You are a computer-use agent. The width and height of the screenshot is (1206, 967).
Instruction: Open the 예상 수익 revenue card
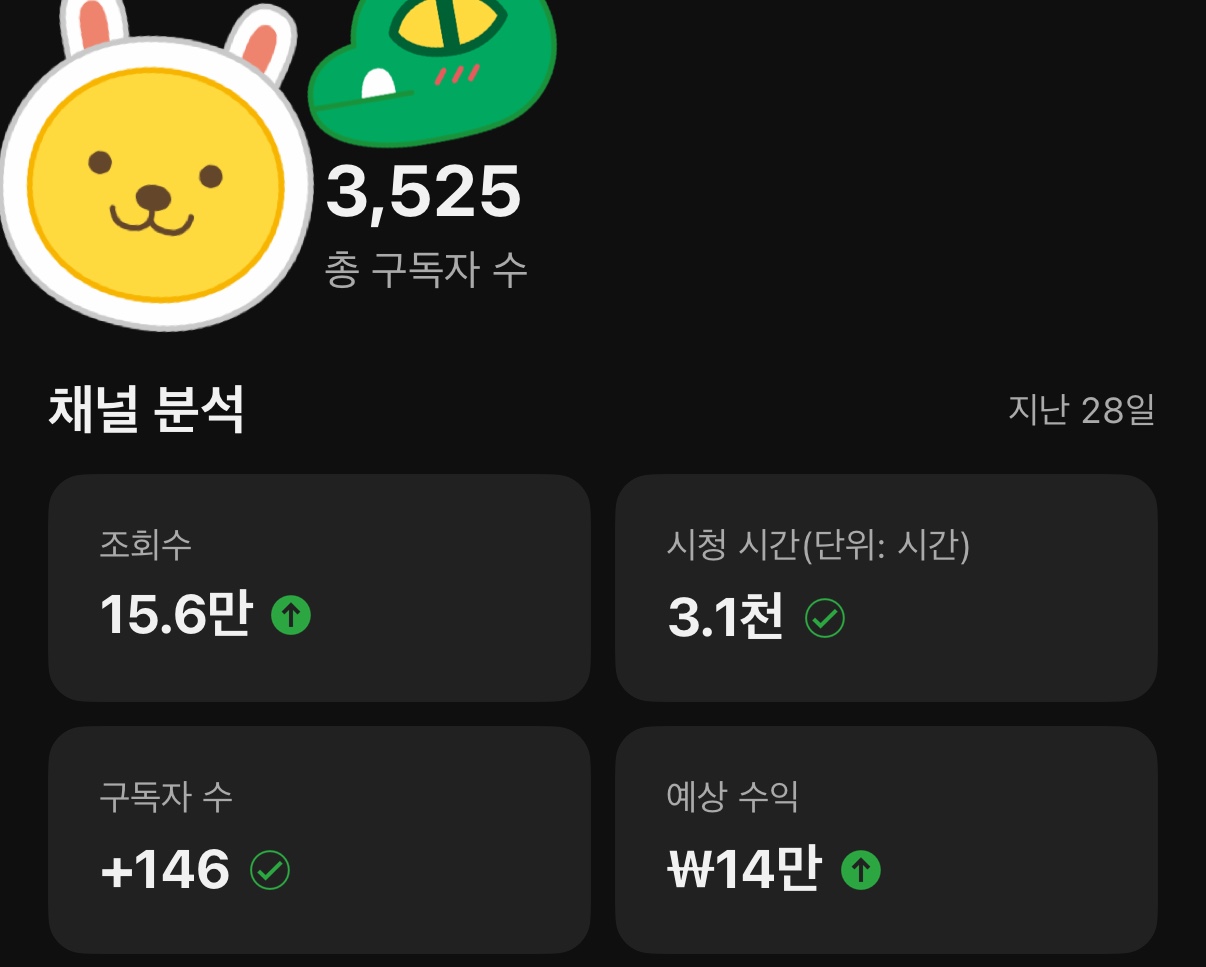[x=886, y=840]
